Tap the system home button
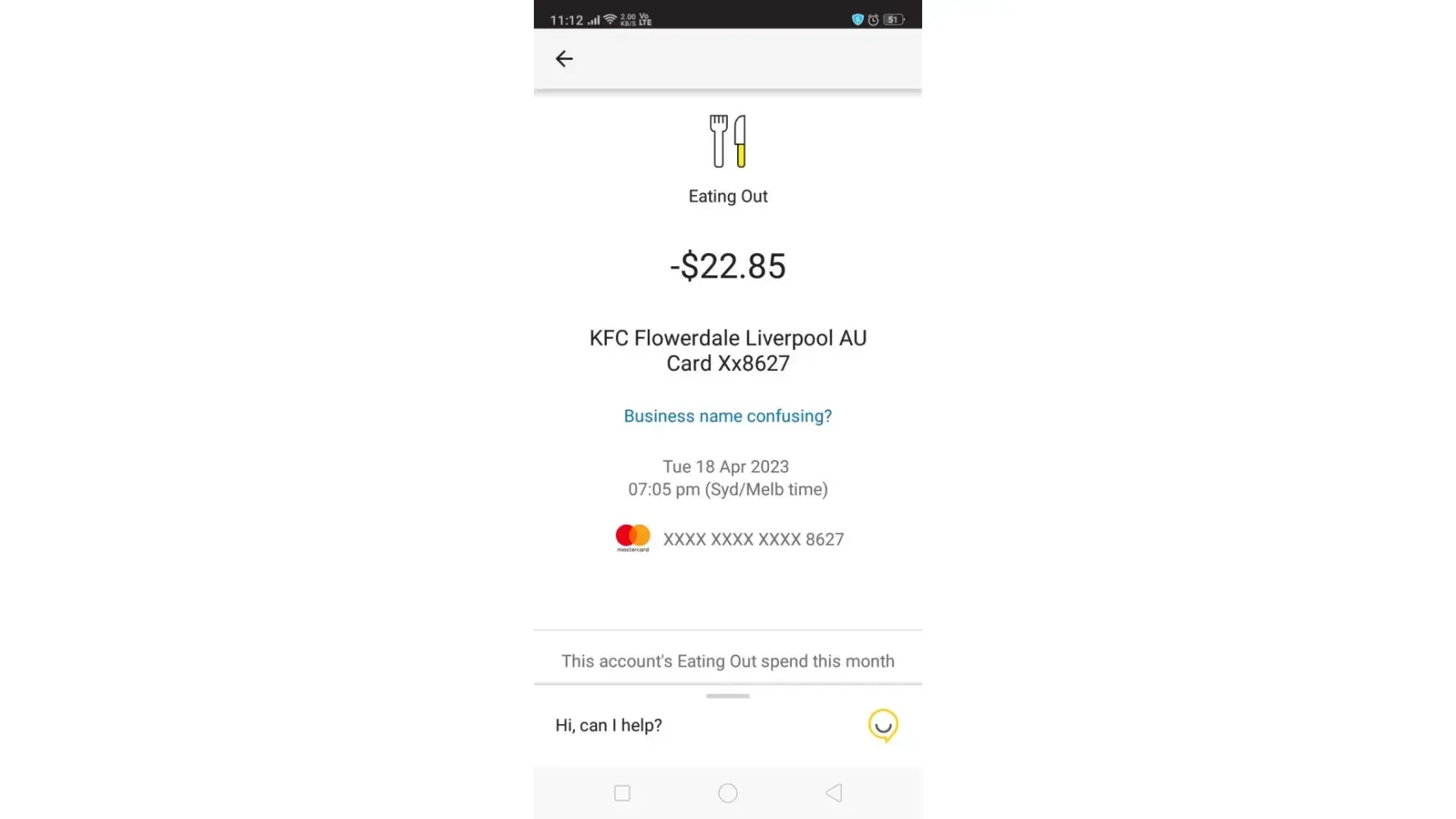 (x=727, y=793)
